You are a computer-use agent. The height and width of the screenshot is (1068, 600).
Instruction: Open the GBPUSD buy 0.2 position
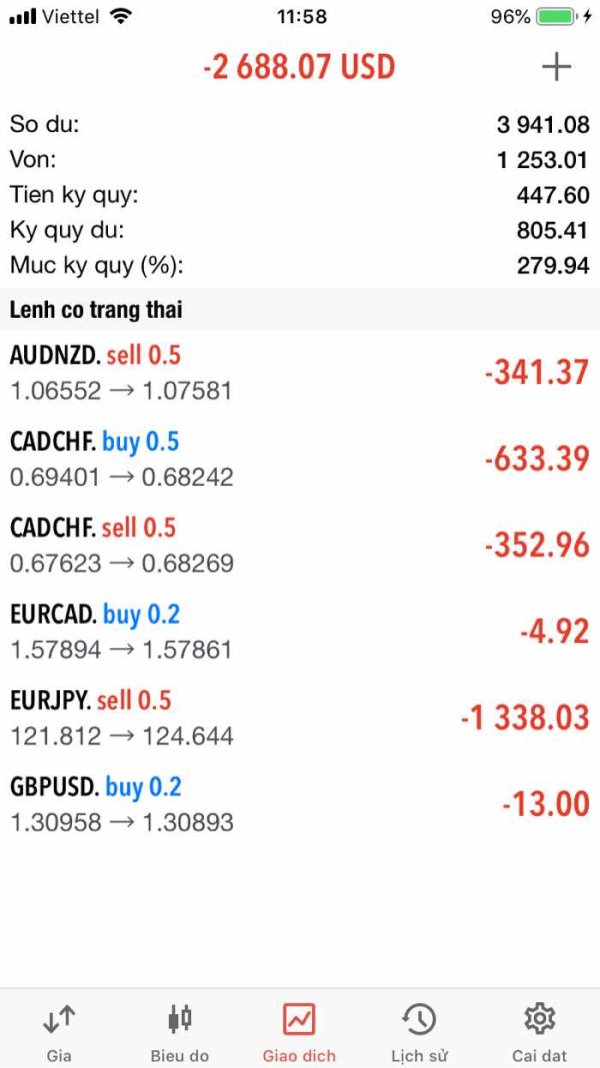[300, 804]
